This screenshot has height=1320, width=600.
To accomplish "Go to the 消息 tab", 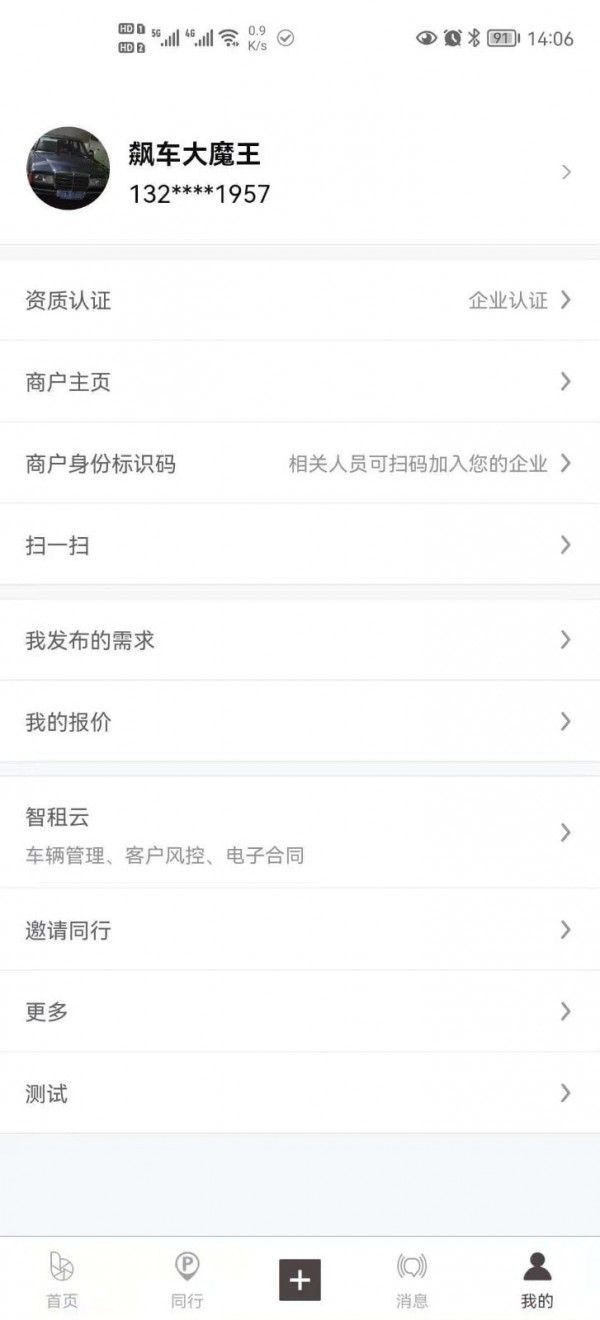I will click(412, 1280).
